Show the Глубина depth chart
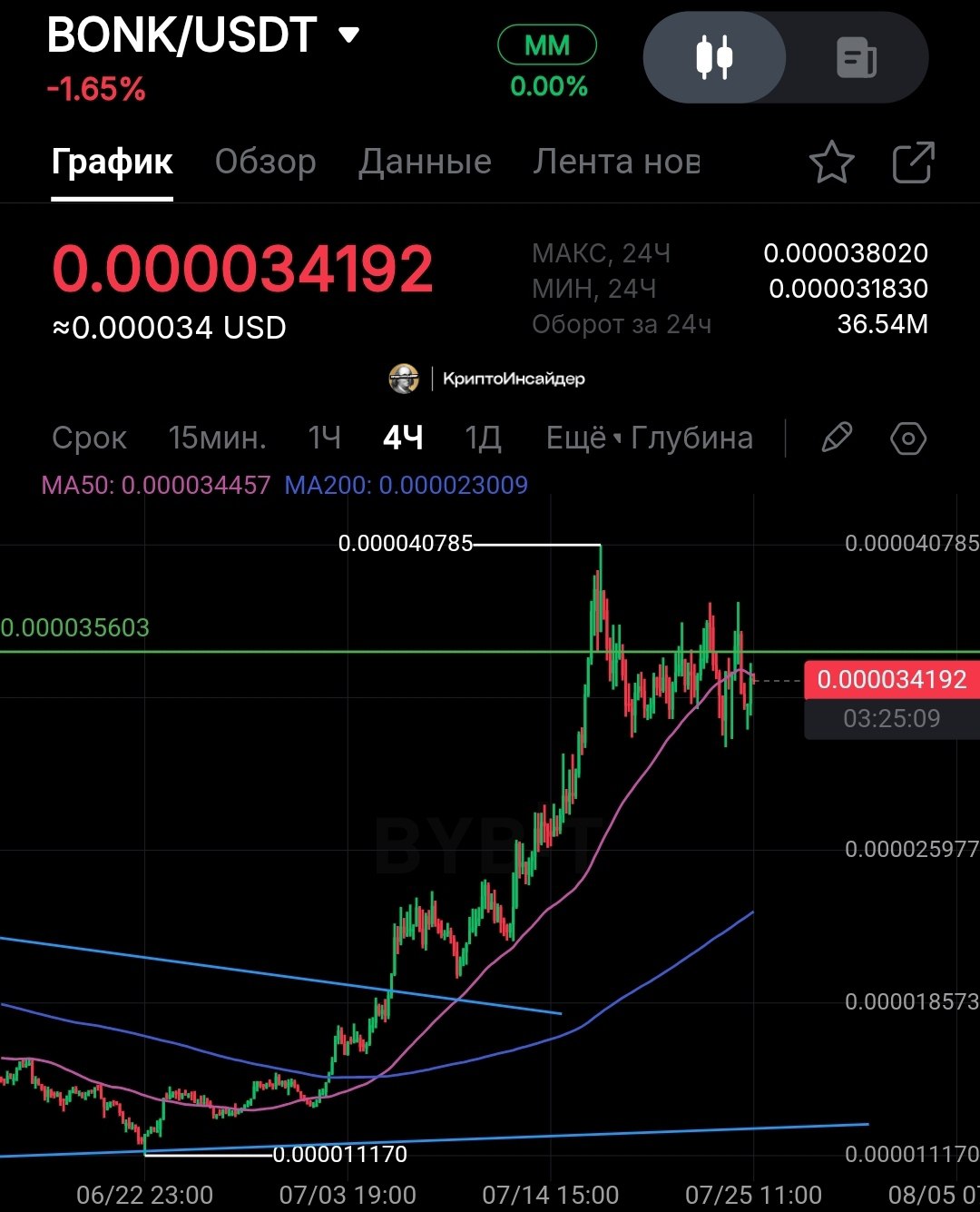 691,438
